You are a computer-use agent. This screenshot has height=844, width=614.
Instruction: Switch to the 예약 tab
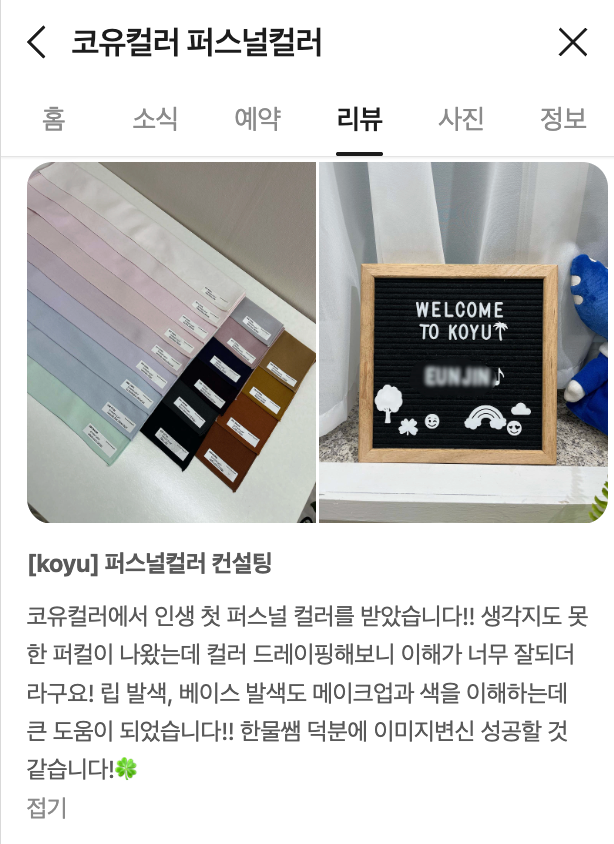click(257, 119)
